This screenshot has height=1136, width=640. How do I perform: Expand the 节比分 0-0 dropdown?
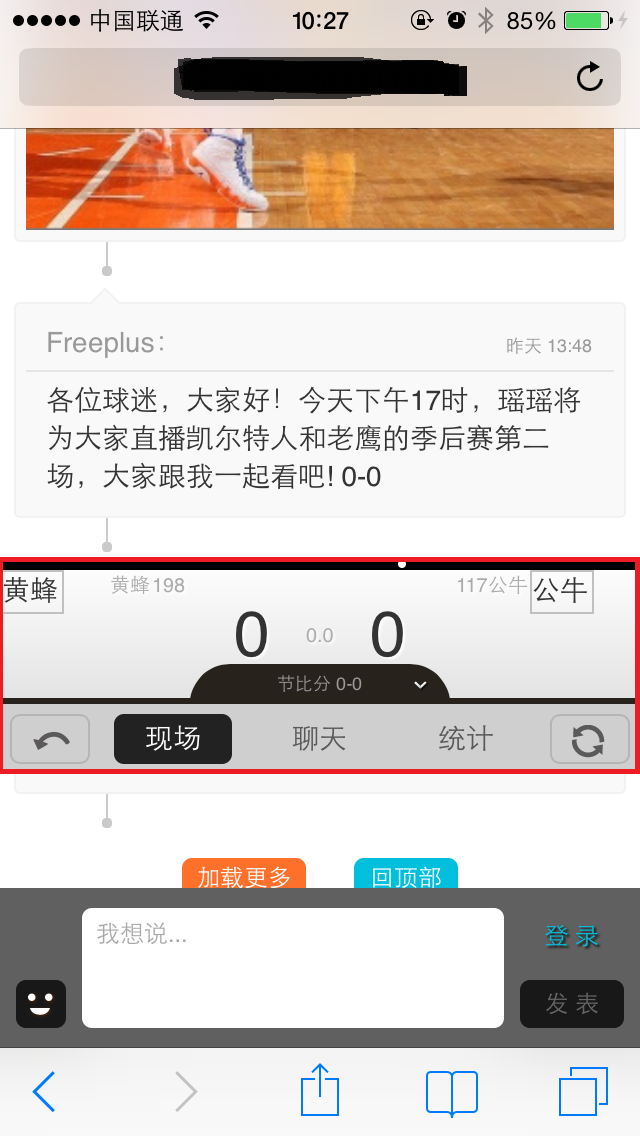click(320, 684)
